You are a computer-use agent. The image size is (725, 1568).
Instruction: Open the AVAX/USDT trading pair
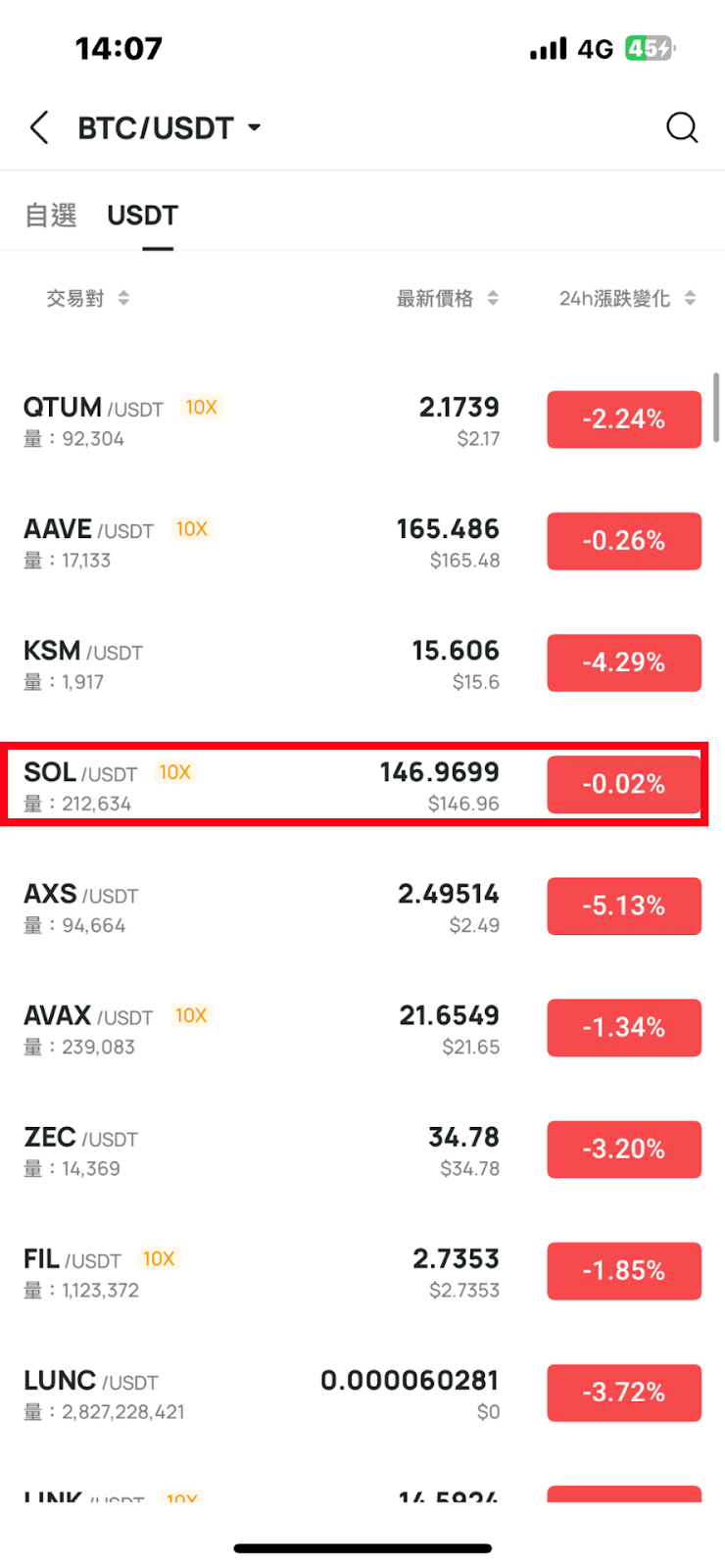point(362,1028)
